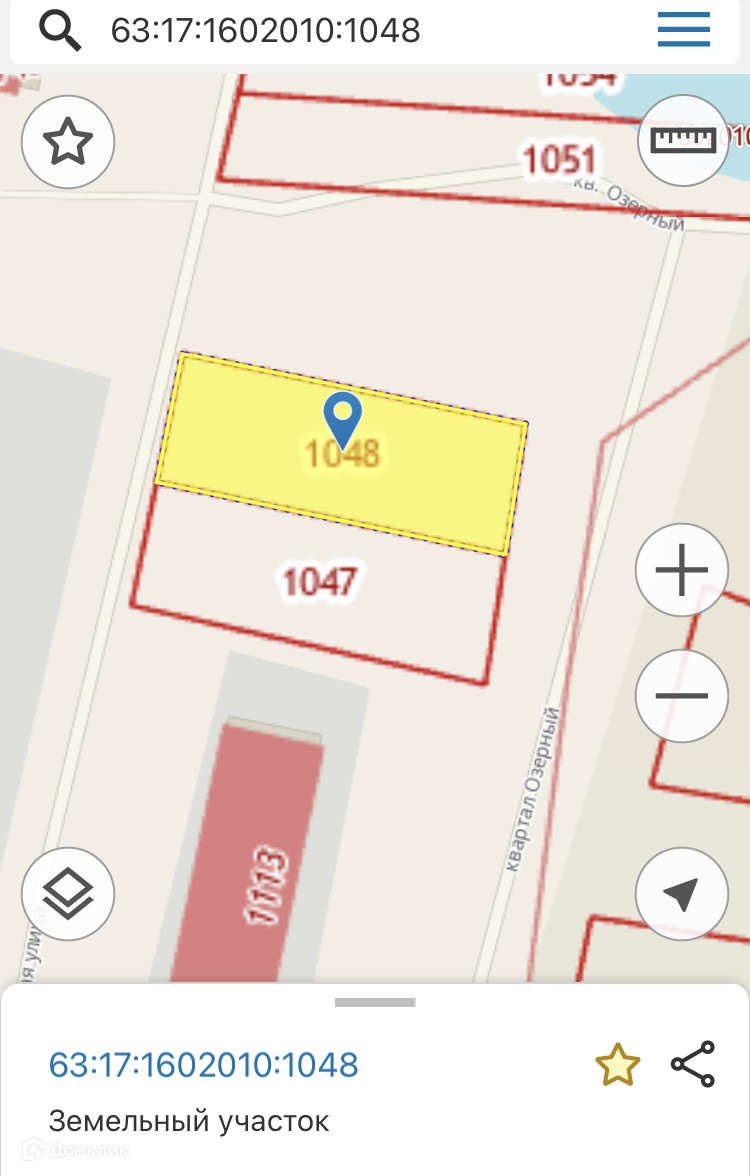Select parcel 1047 on the map
The width and height of the screenshot is (750, 1176).
pyautogui.click(x=319, y=582)
